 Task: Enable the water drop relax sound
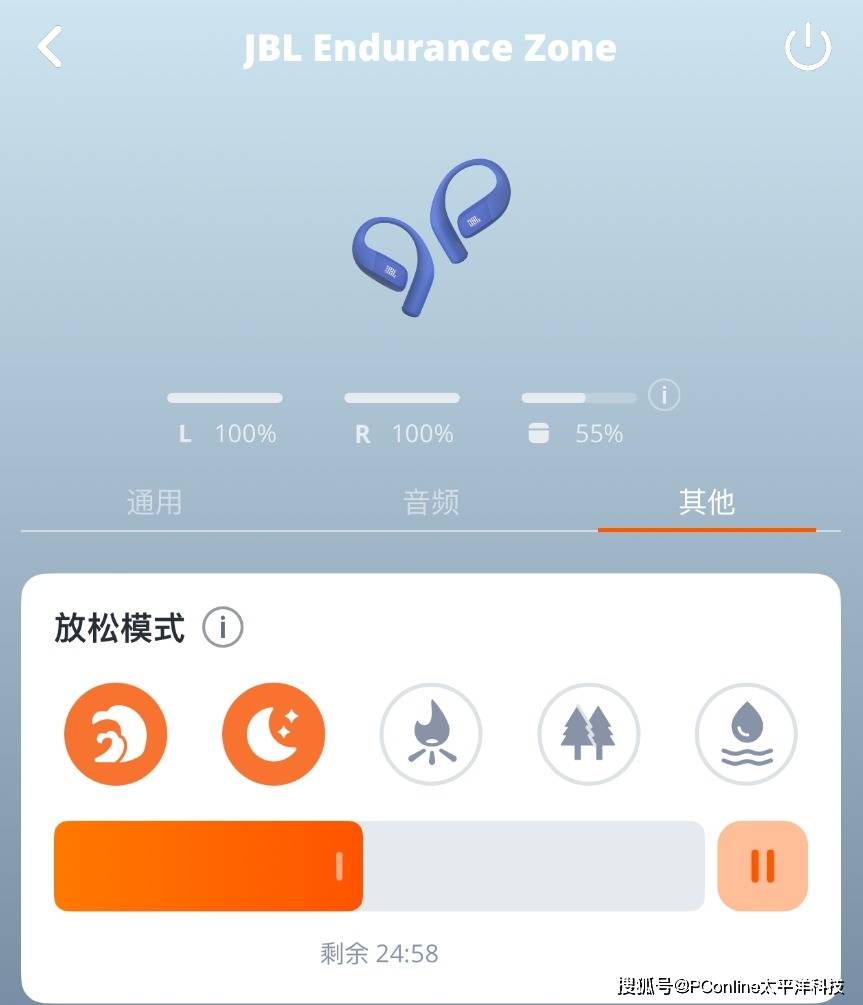pyautogui.click(x=746, y=735)
